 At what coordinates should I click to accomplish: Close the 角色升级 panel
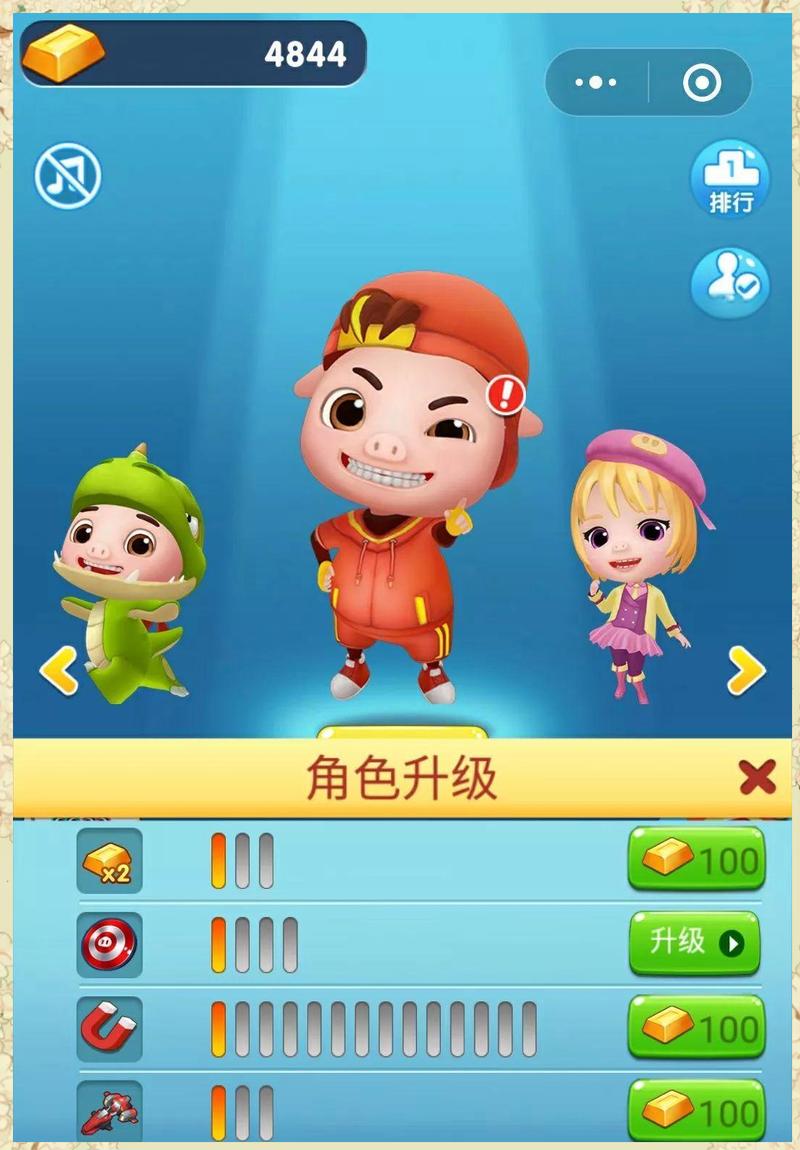[757, 777]
